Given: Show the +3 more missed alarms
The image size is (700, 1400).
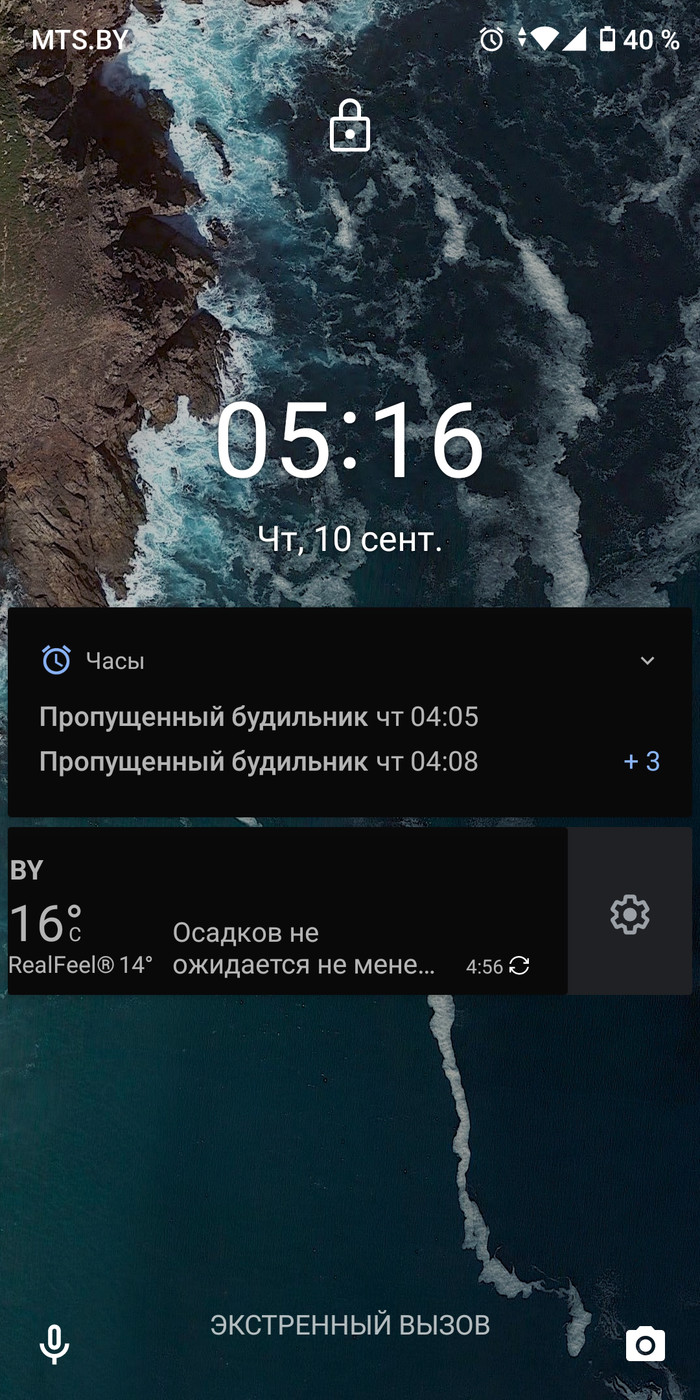Looking at the screenshot, I should tap(642, 762).
